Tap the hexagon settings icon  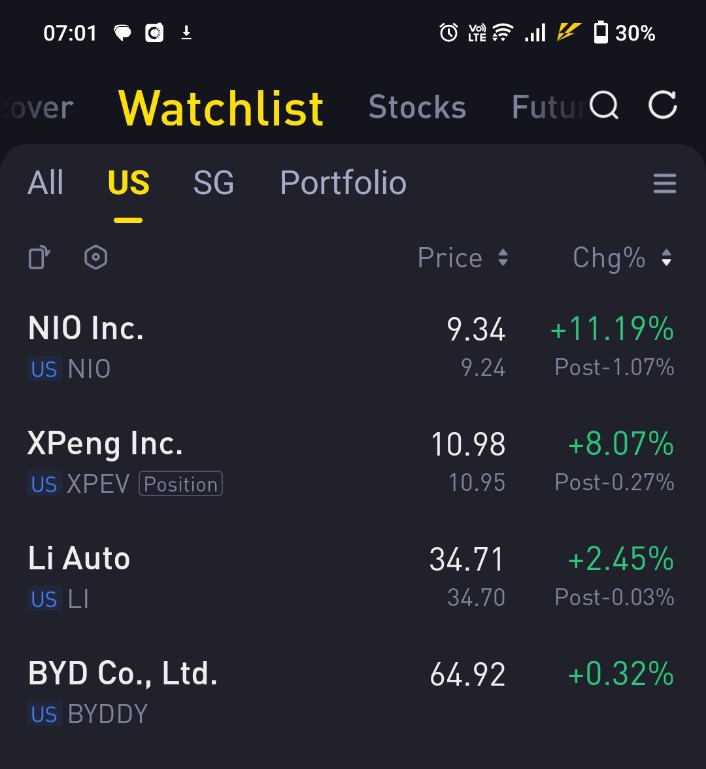click(95, 258)
